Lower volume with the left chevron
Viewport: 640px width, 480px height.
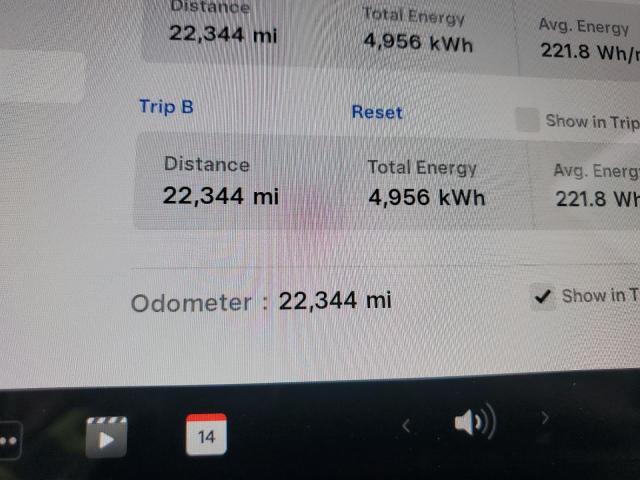click(406, 426)
